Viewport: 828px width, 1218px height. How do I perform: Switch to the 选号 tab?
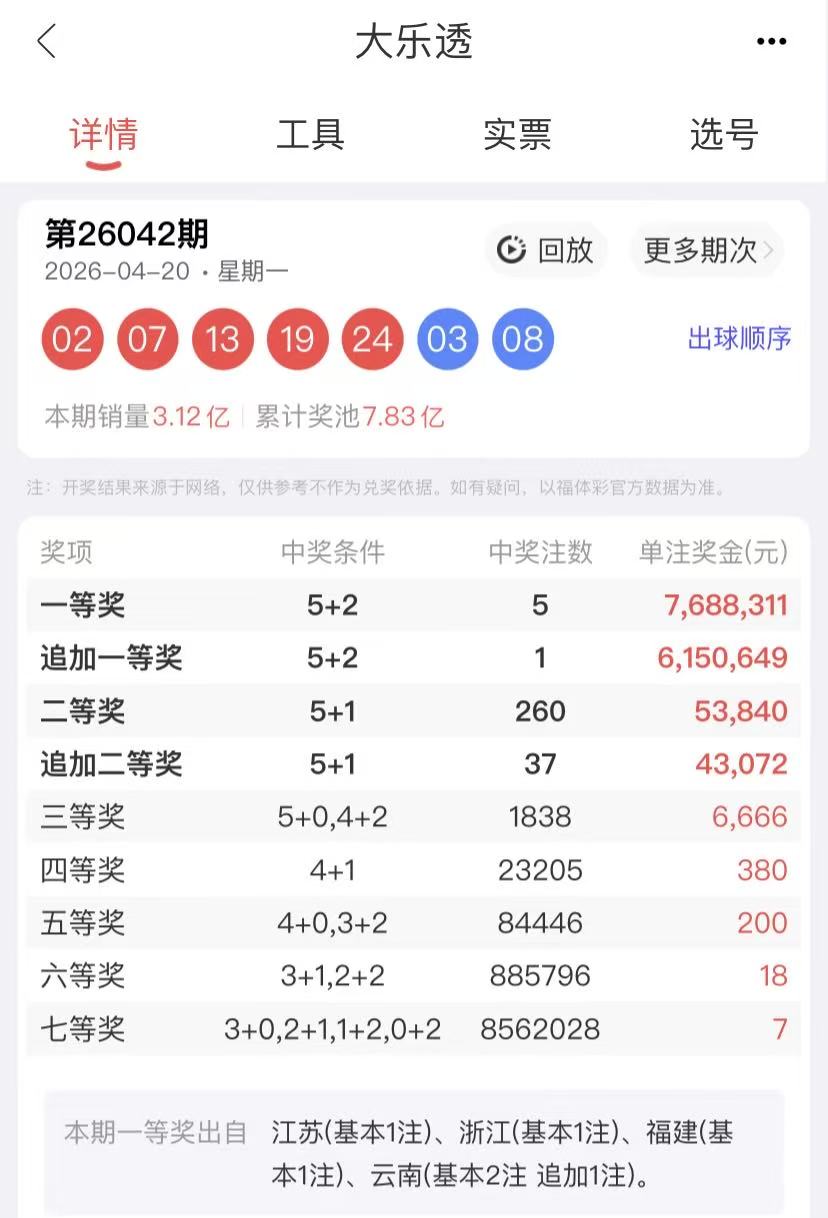(724, 134)
